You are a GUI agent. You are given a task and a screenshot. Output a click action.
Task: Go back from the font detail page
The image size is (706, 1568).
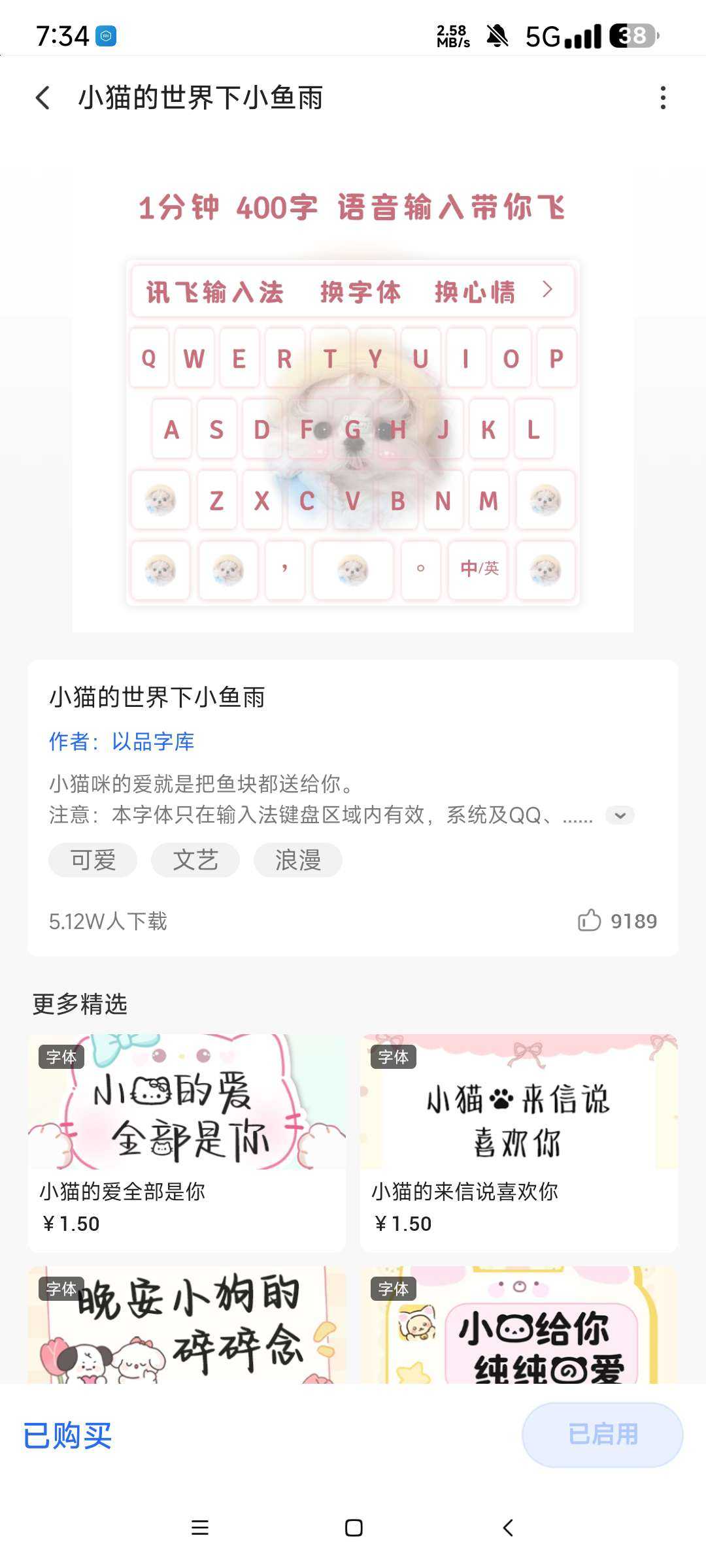43,98
